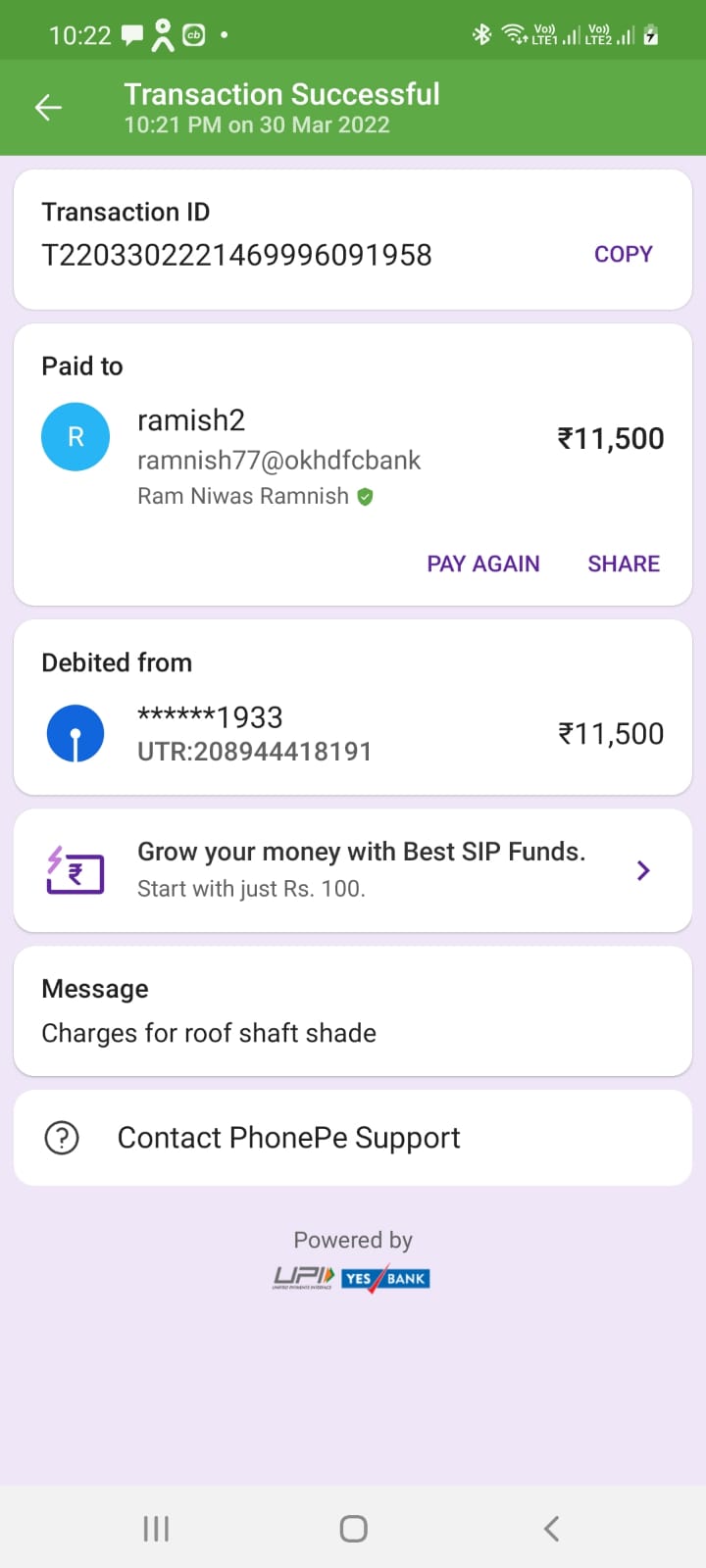Go to the home screen

[x=353, y=1529]
